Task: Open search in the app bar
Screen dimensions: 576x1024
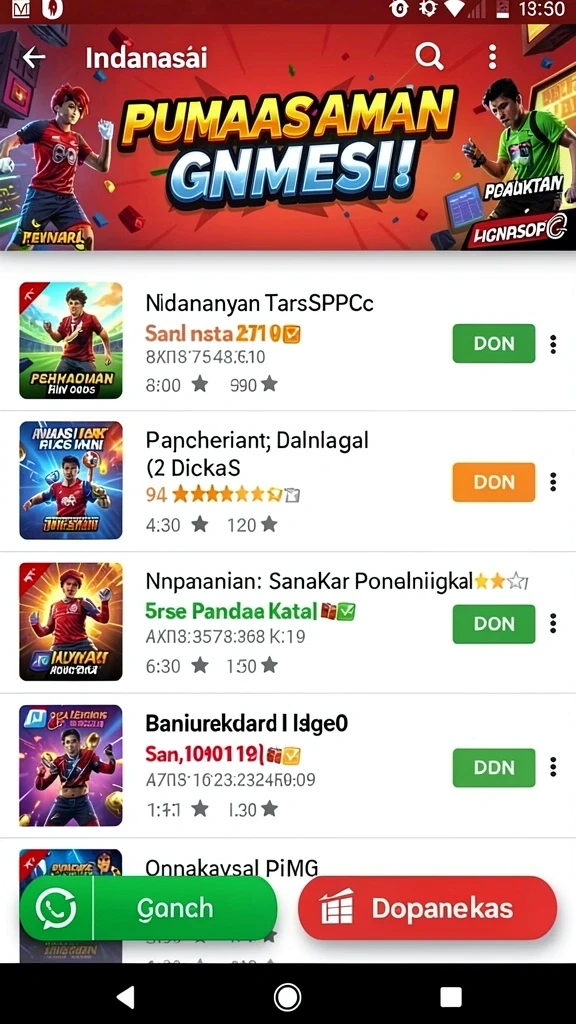Action: 429,57
